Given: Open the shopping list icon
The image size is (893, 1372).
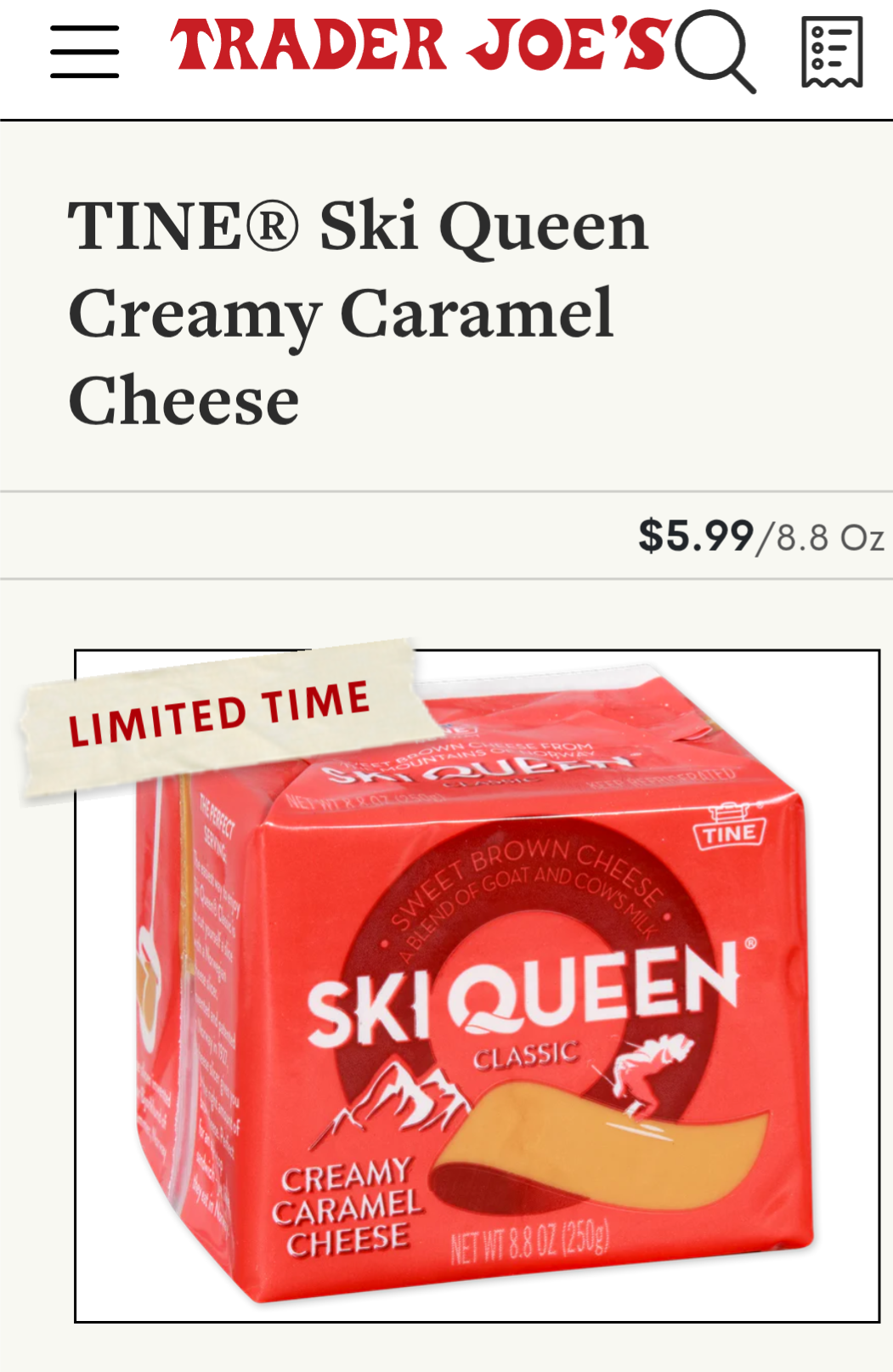Looking at the screenshot, I should coord(832,53).
